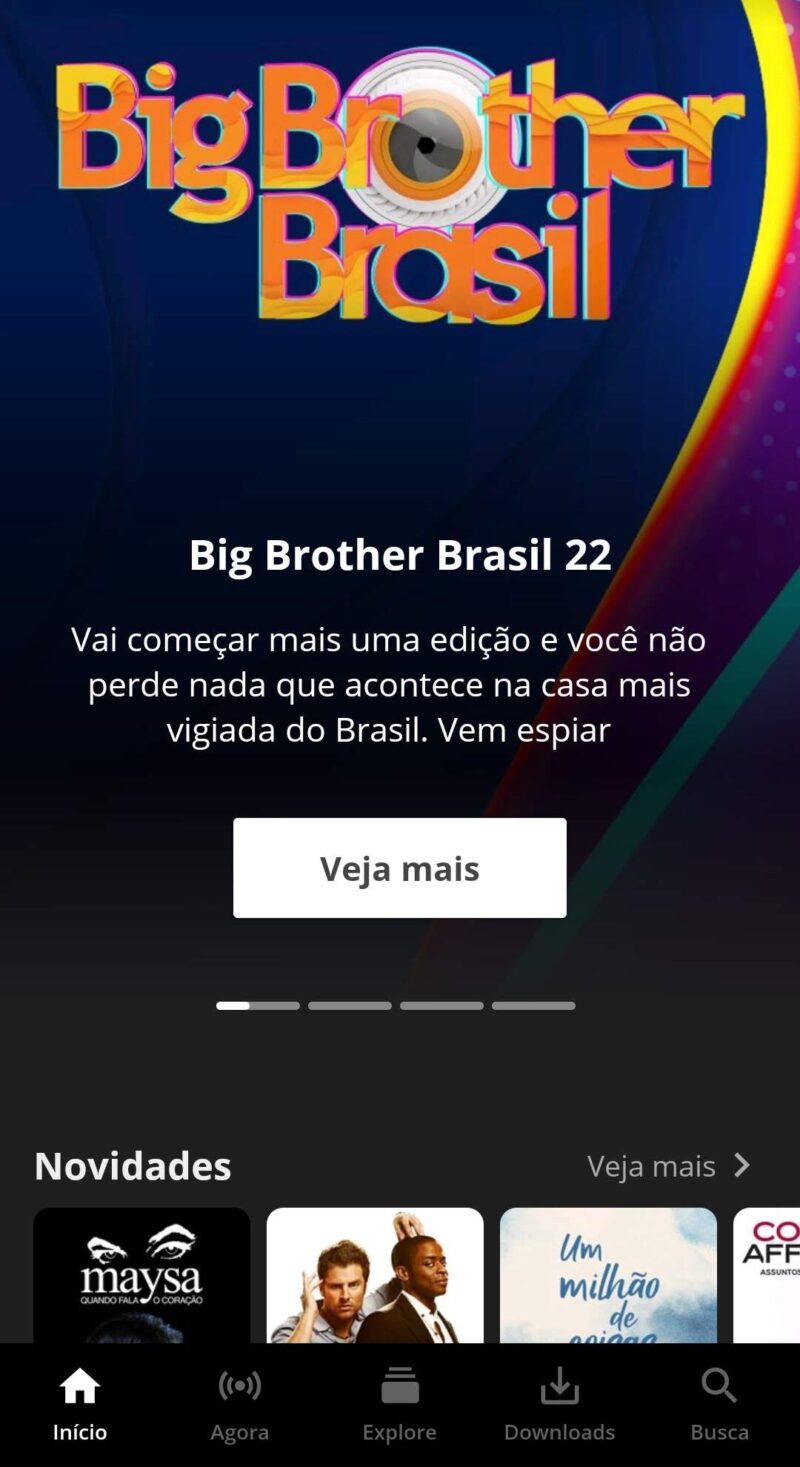The height and width of the screenshot is (1467, 800).
Task: Open the Busca search tab
Action: 719,1404
